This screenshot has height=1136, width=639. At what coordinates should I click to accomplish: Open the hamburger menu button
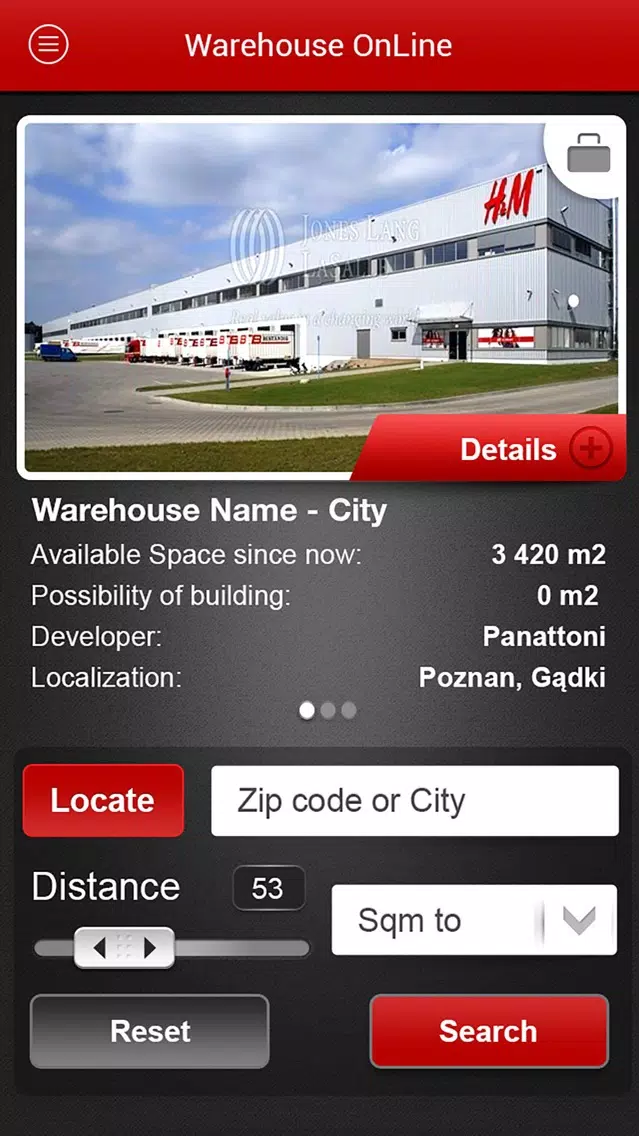(49, 45)
